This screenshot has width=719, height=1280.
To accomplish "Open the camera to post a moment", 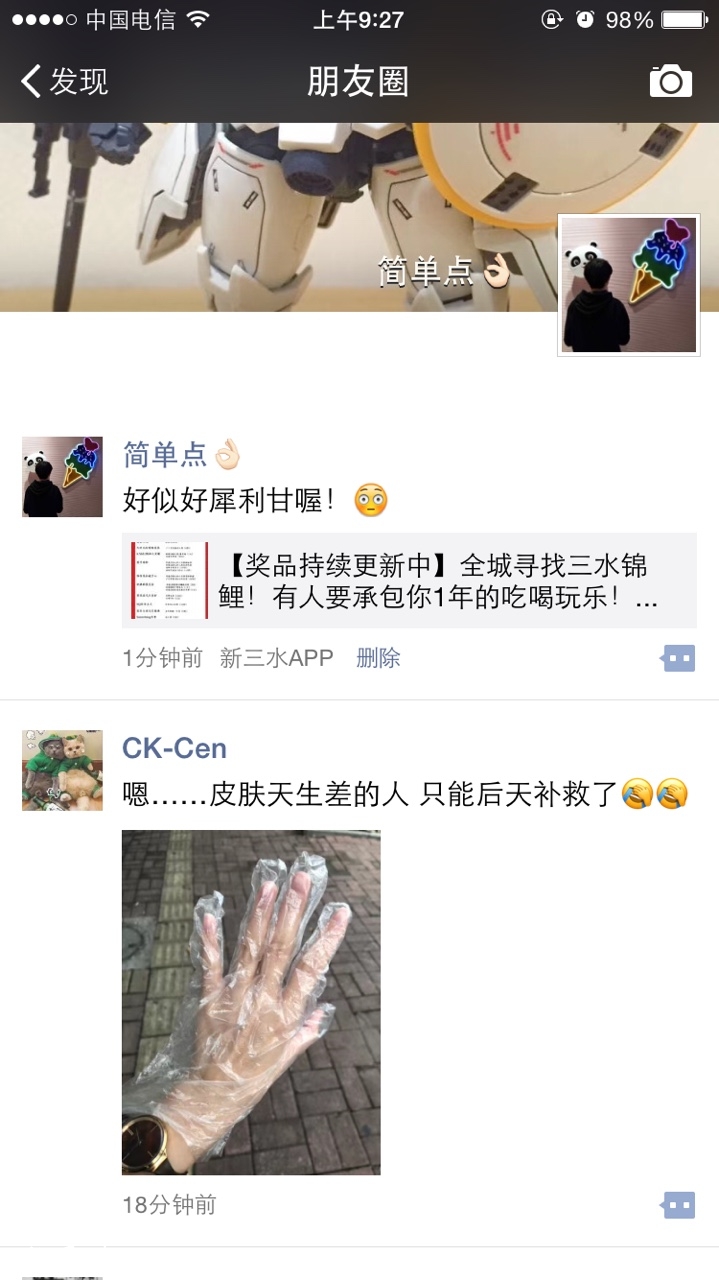I will coord(670,81).
